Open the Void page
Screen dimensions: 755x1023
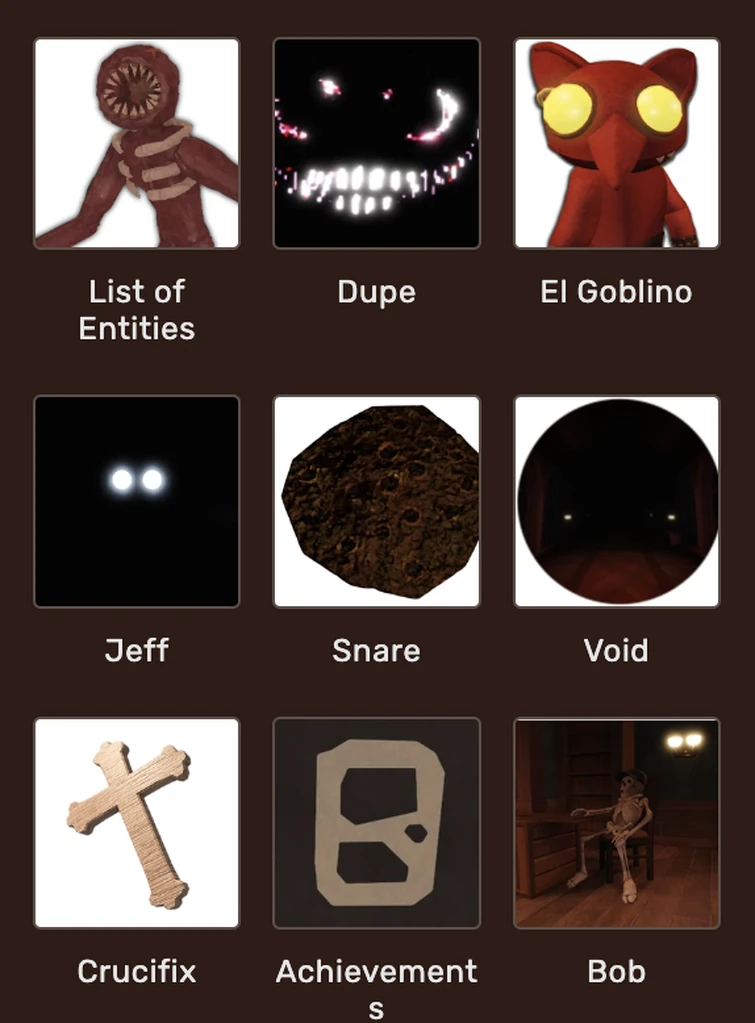click(616, 501)
